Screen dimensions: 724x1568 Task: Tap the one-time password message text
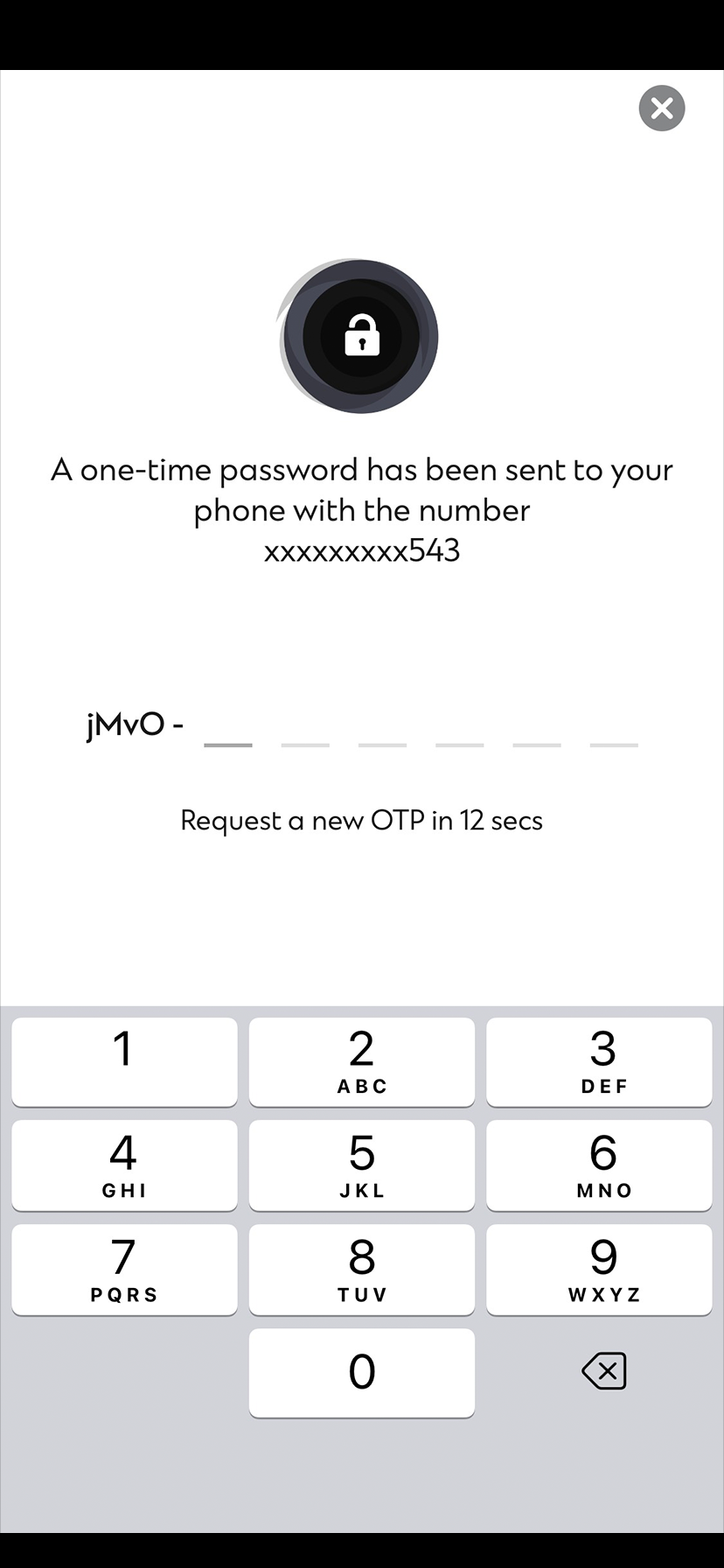pos(361,490)
